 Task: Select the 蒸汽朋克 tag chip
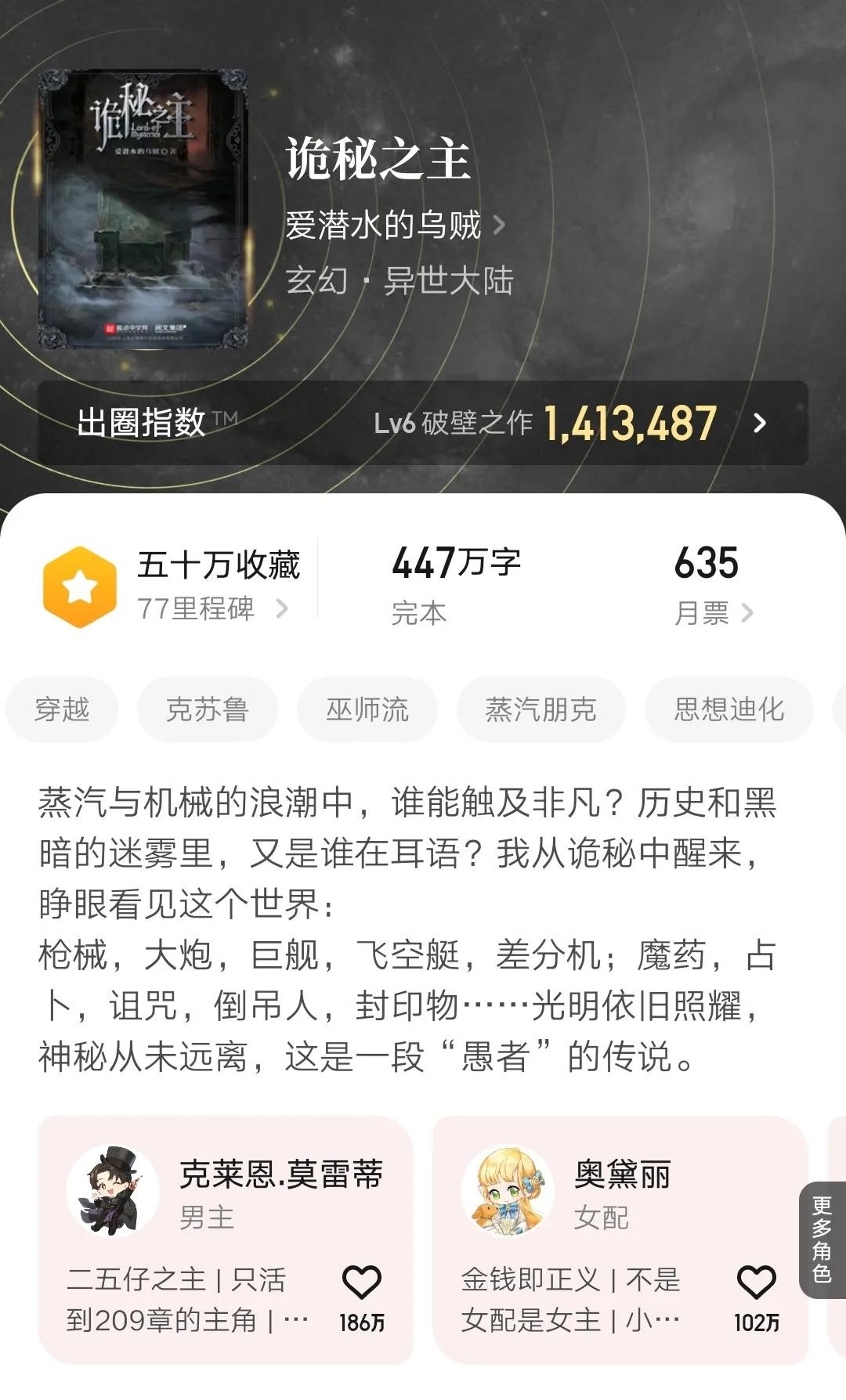[540, 709]
